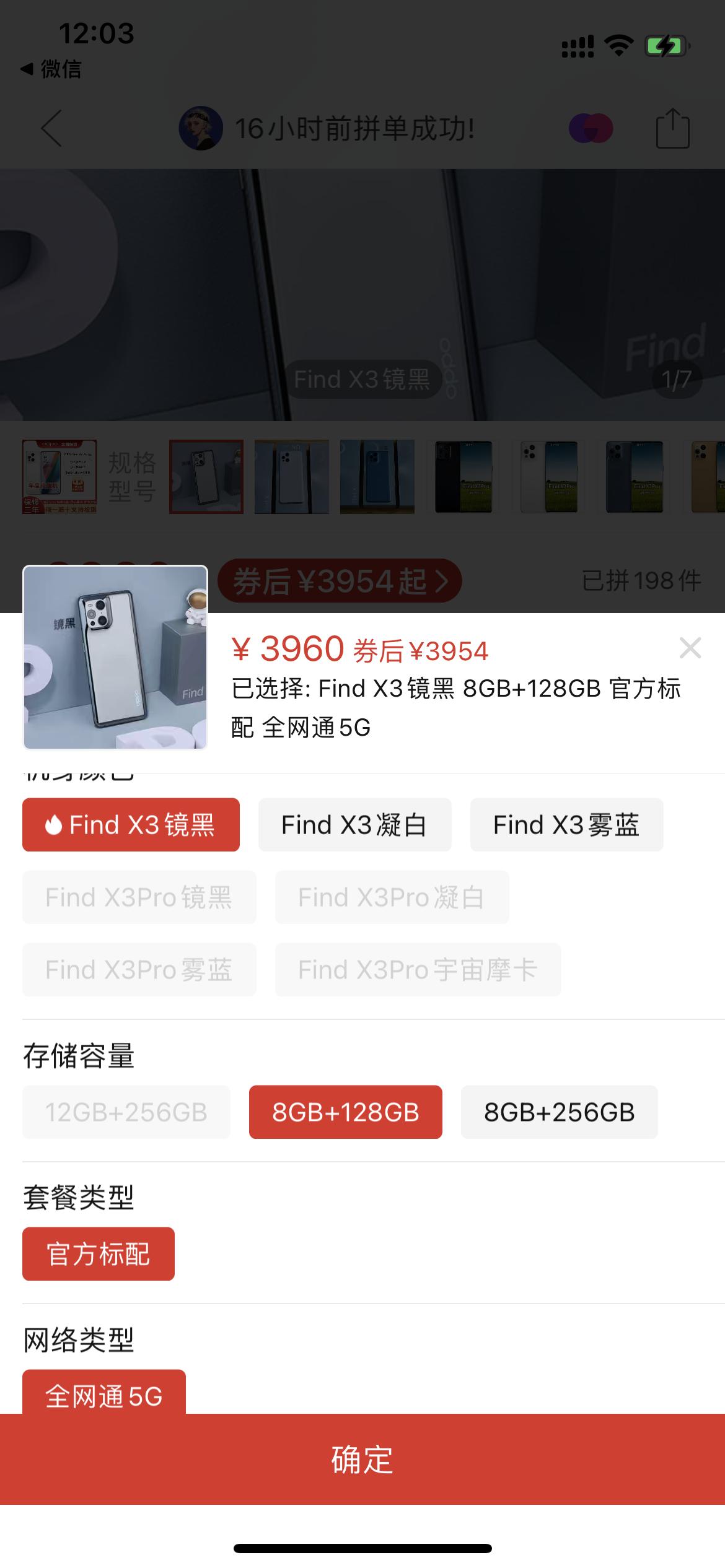Tap the 确定 confirm button
The image size is (725, 1568).
tap(362, 1461)
